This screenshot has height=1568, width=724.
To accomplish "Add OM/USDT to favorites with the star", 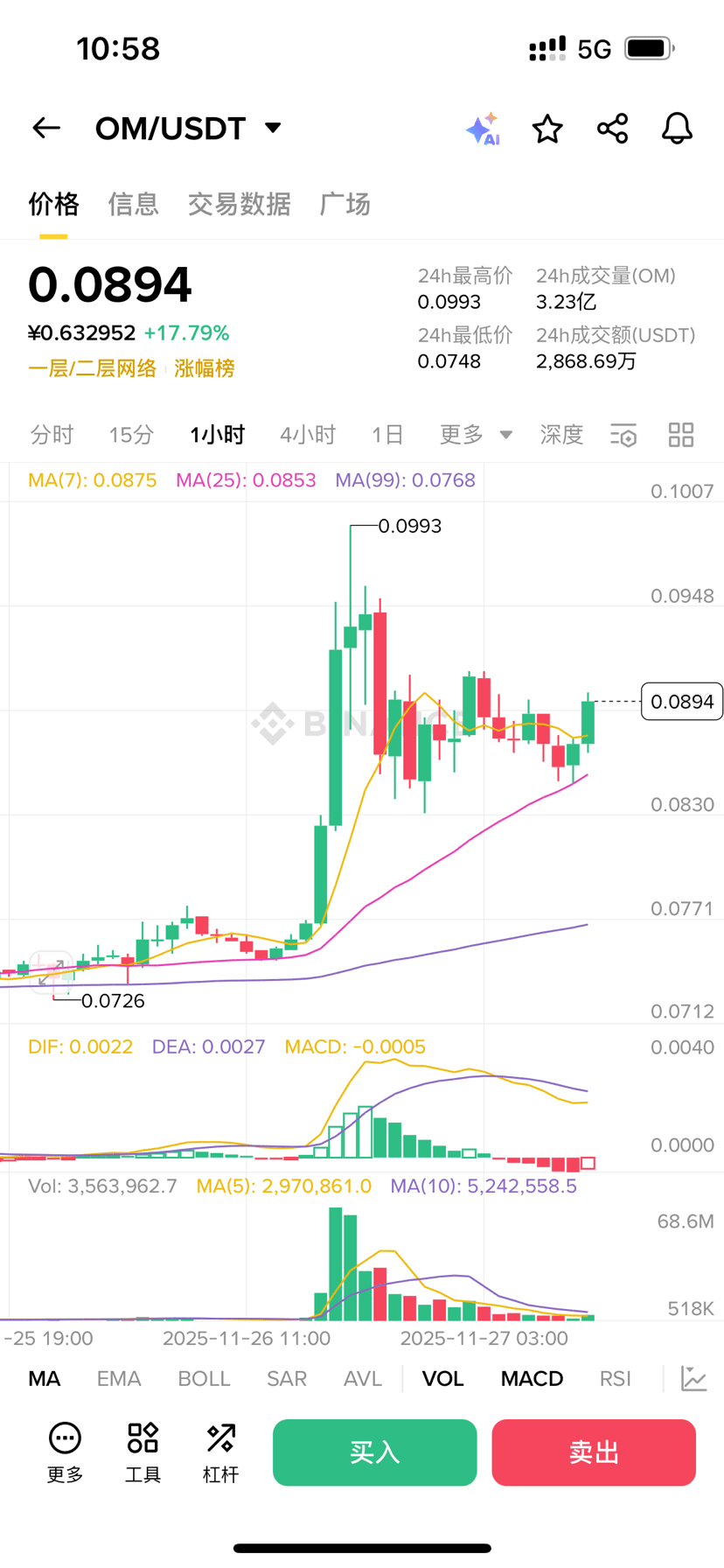I will click(x=547, y=129).
